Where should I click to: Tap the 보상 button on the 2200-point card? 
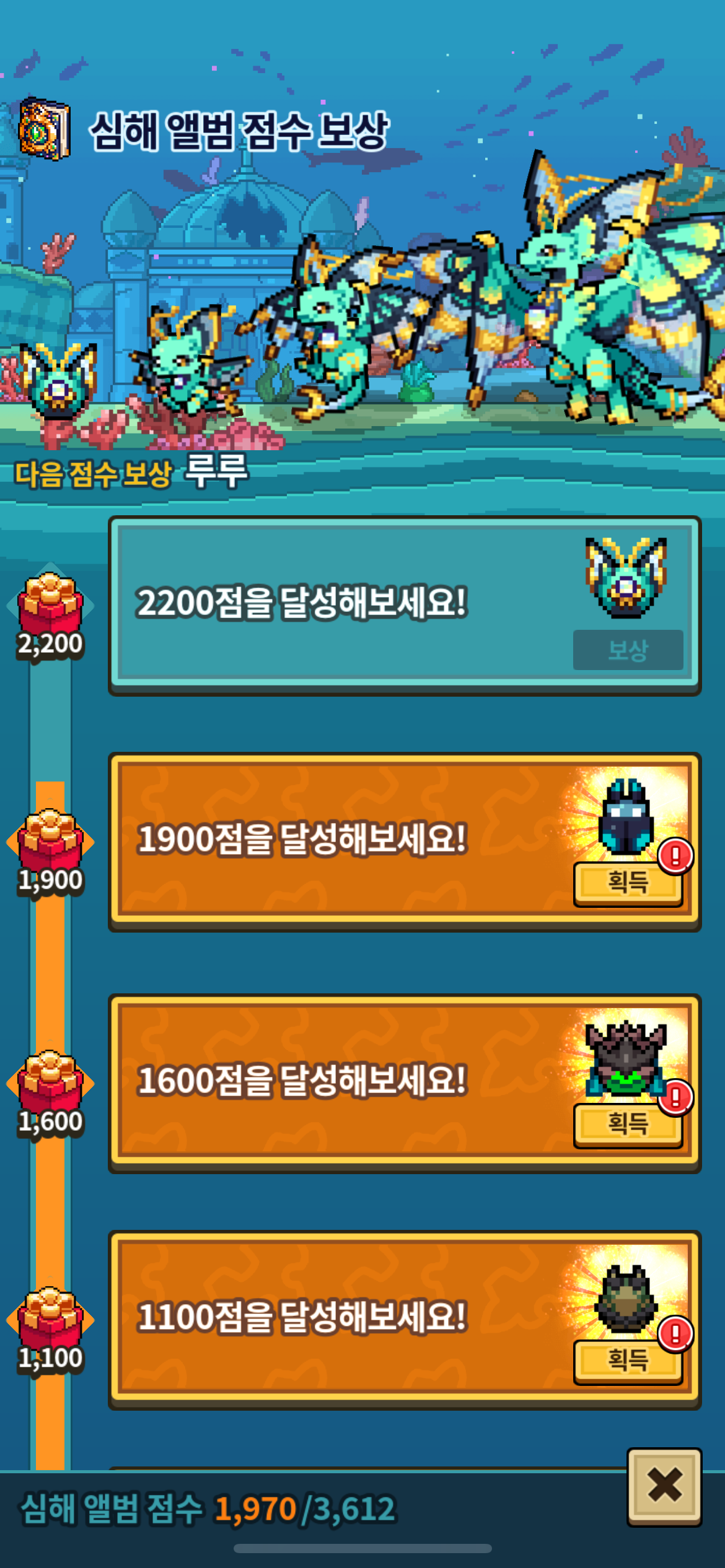[628, 650]
